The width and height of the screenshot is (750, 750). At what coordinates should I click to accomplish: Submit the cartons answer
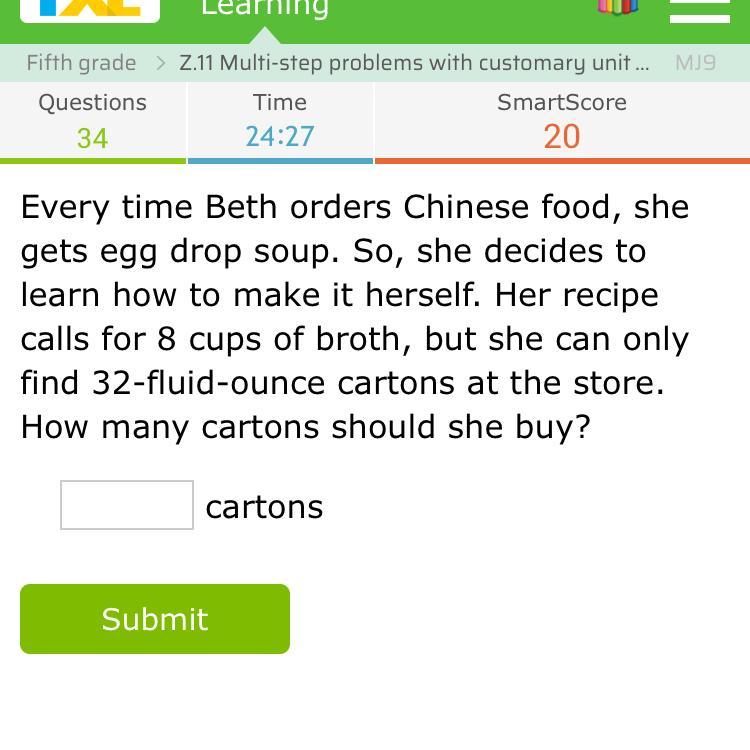tap(155, 619)
